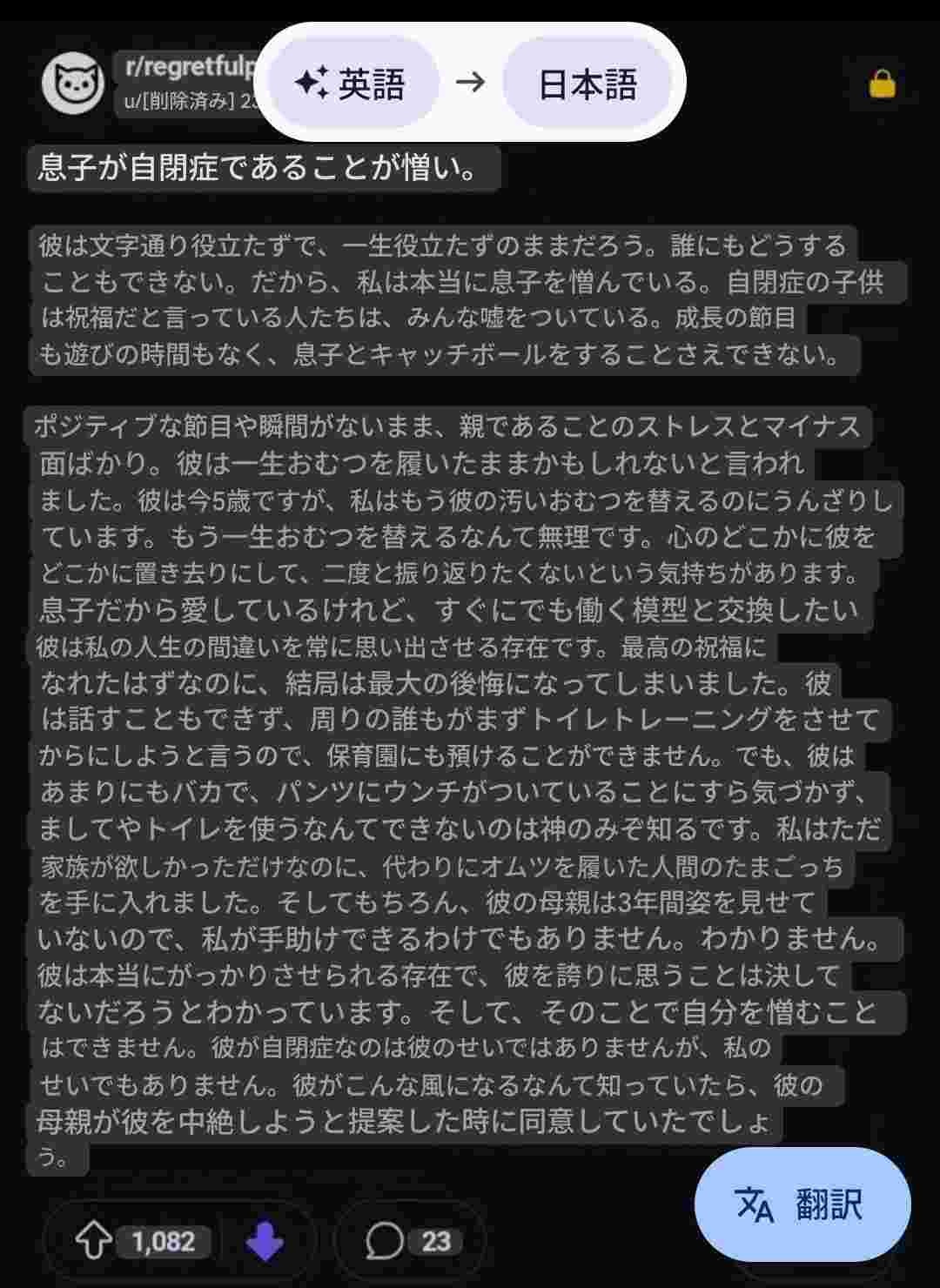The height and width of the screenshot is (1288, 940).
Task: Downvote this post
Action: point(265,1241)
